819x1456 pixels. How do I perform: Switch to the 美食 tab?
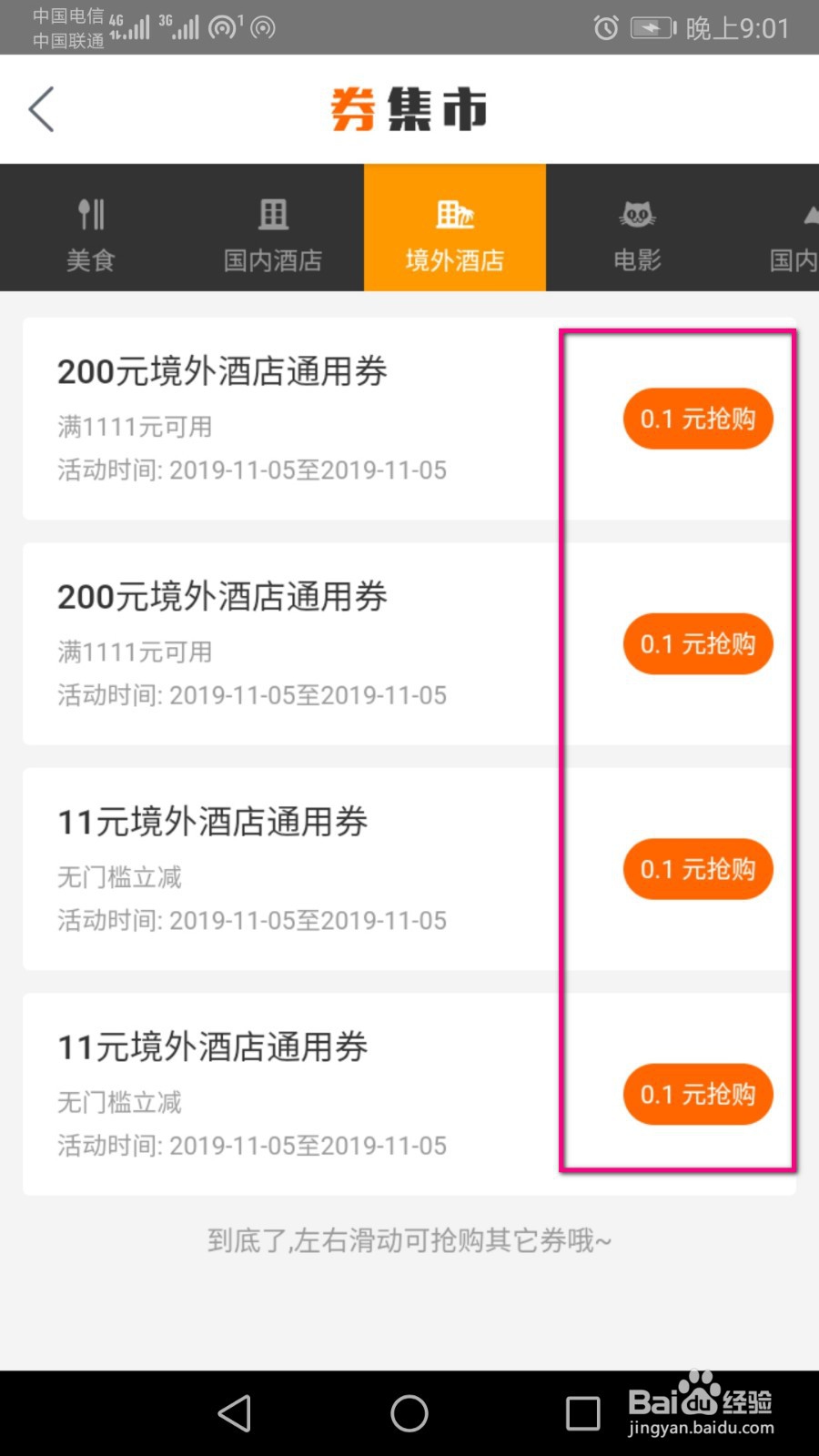click(91, 227)
